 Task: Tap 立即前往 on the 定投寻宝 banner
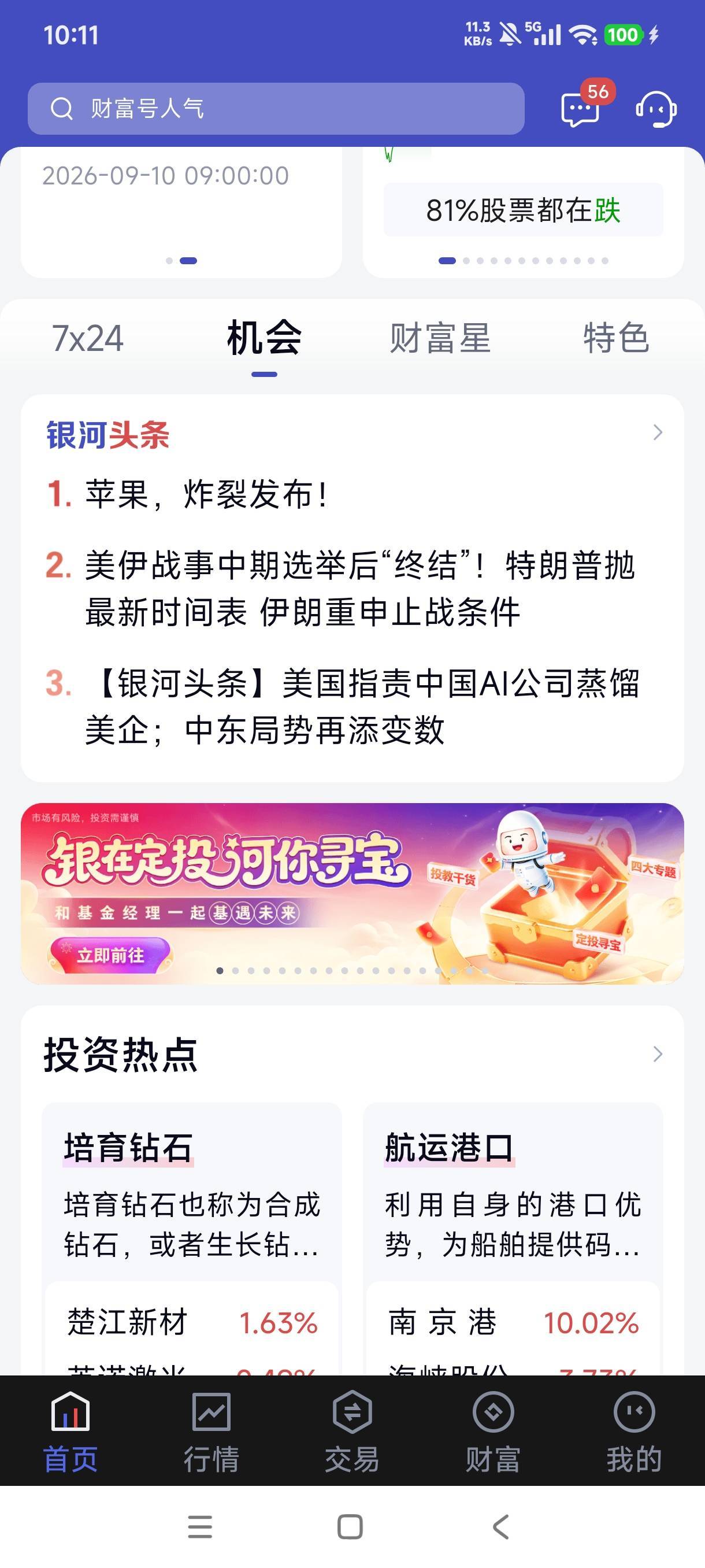(110, 955)
